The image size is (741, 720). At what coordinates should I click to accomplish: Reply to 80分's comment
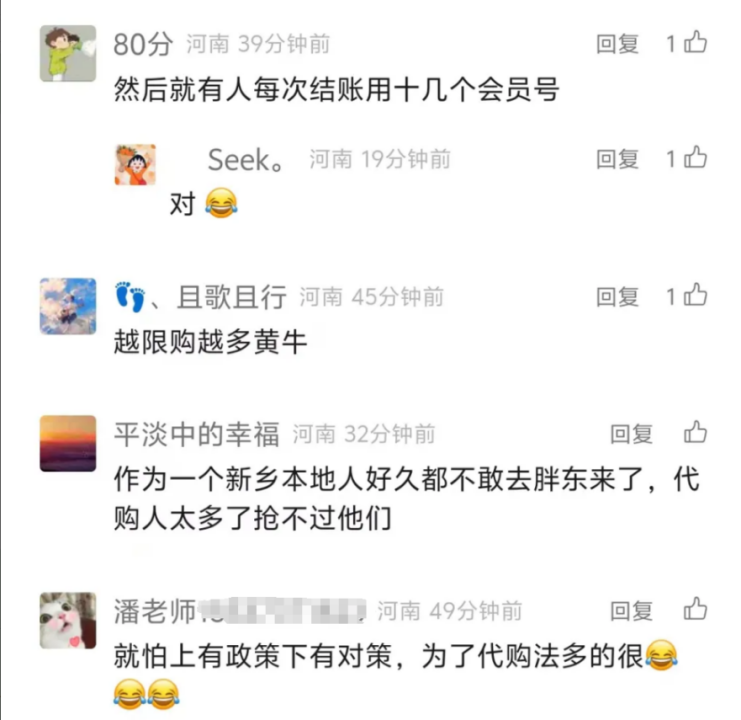(617, 44)
